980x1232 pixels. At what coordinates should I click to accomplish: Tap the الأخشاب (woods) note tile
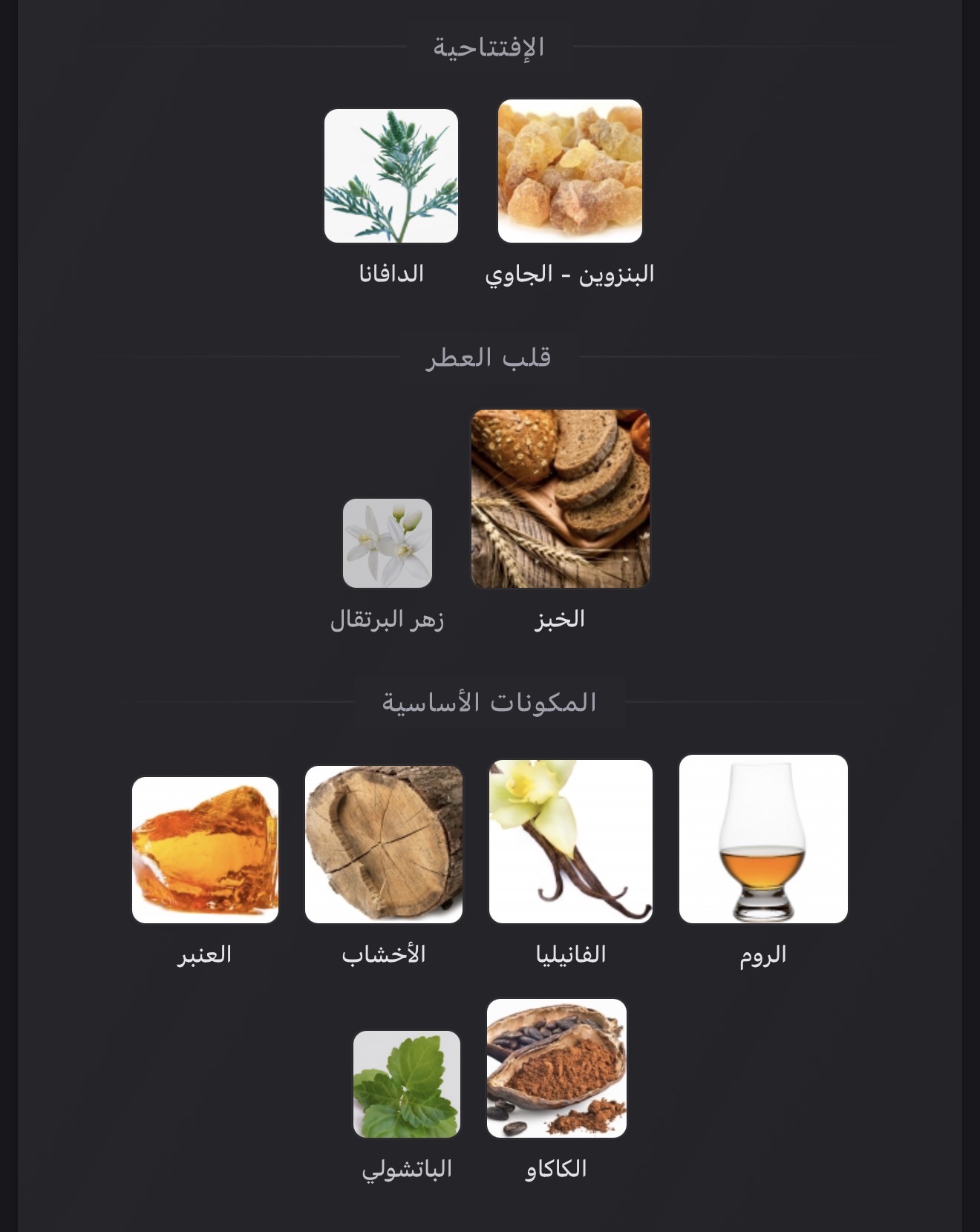tap(384, 845)
